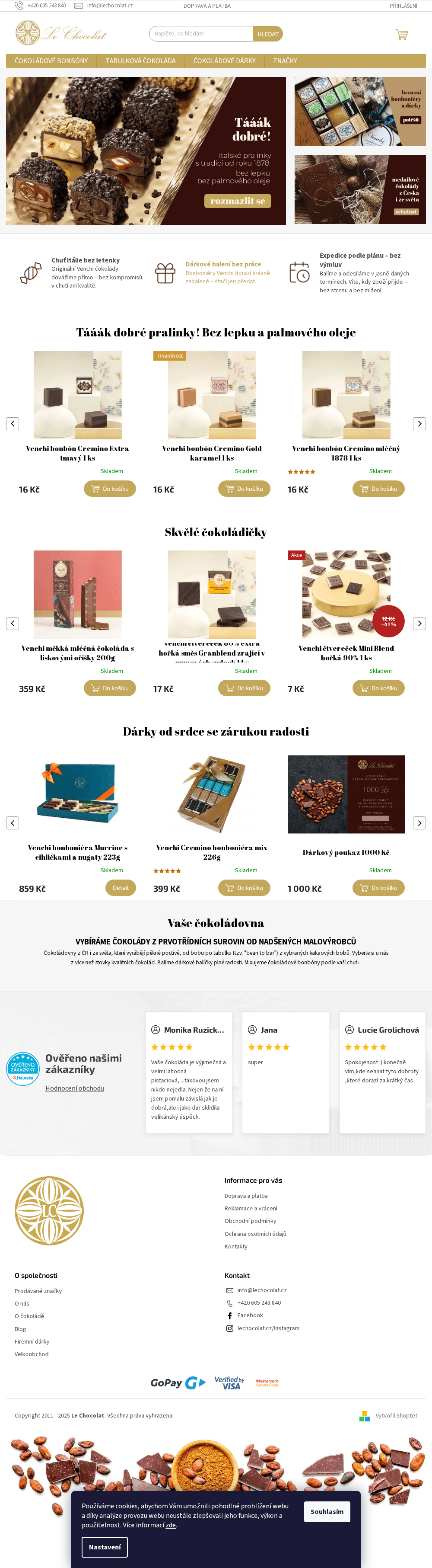432x1568 pixels.
Task: Open the Facebook contact link
Action: coord(250,1315)
